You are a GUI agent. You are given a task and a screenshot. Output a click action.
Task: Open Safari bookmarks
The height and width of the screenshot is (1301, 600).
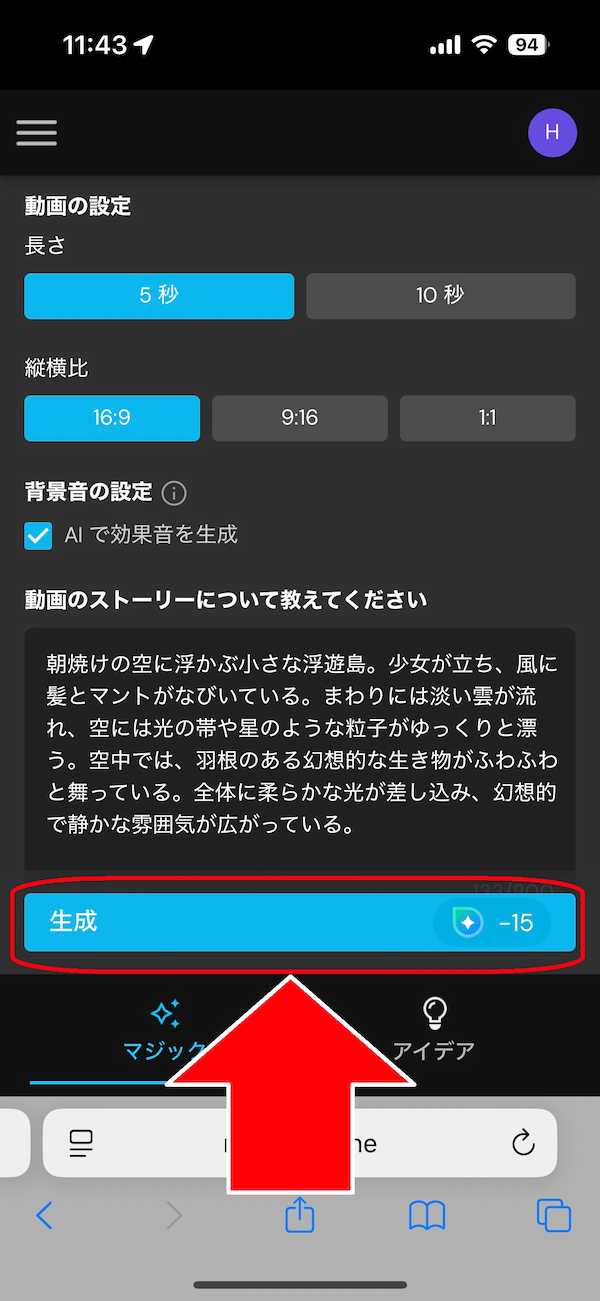[x=427, y=1215]
